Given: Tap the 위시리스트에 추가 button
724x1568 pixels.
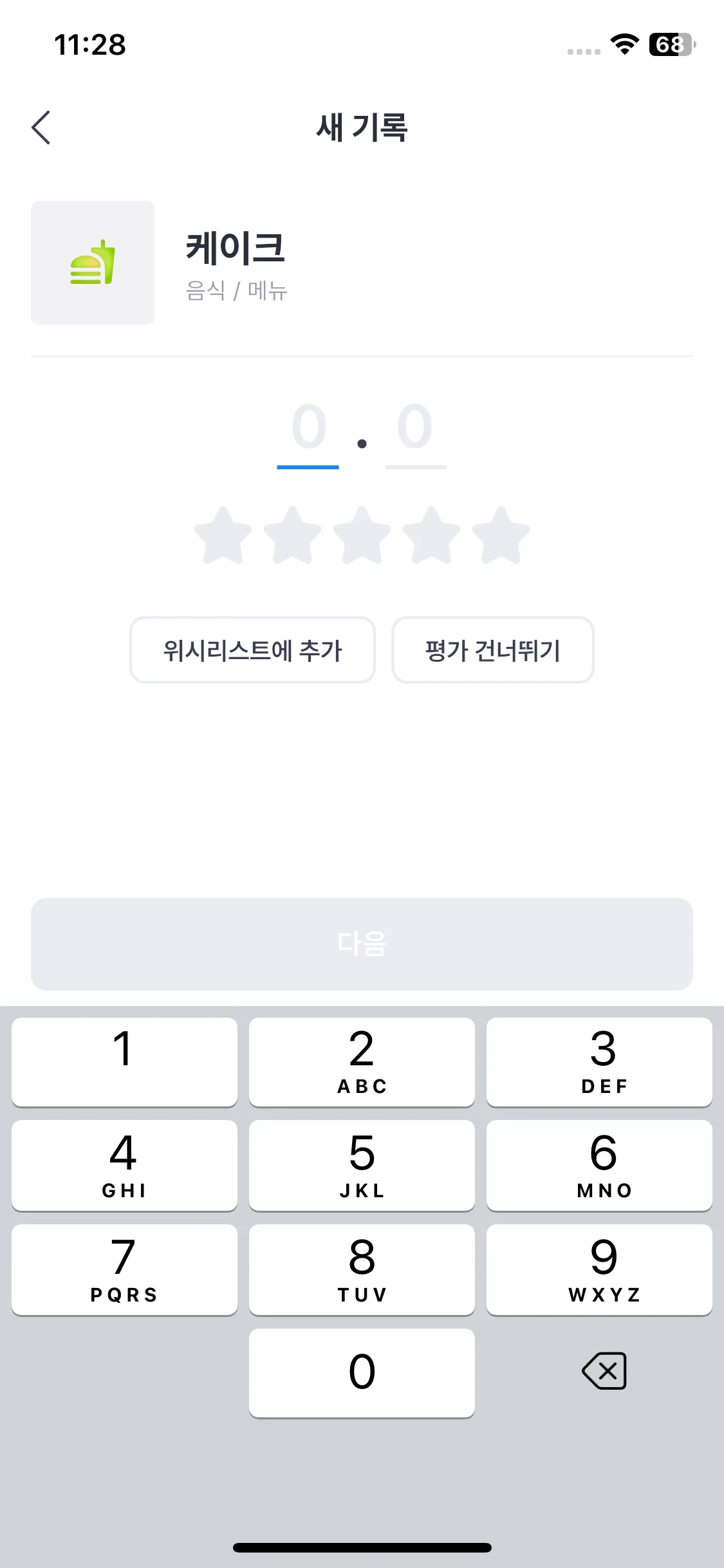Looking at the screenshot, I should pos(252,650).
